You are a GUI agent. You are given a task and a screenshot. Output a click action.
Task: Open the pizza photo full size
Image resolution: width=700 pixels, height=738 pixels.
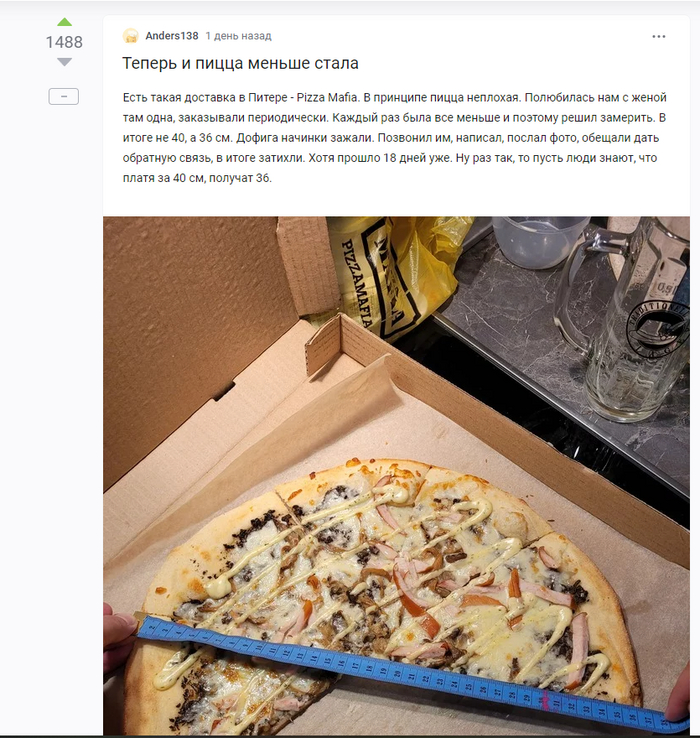coord(395,475)
